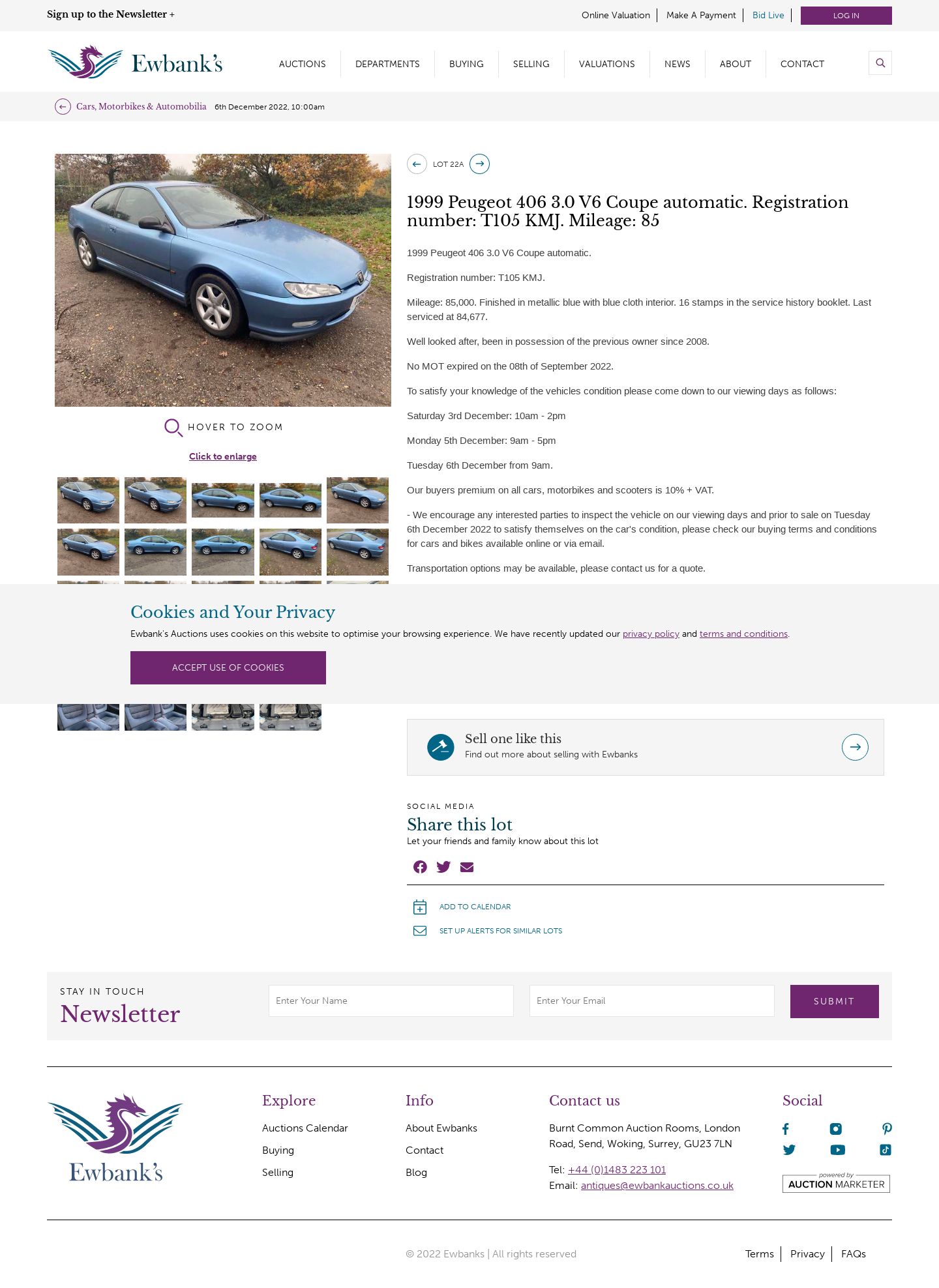
Task: Open the Bid Live link
Action: click(x=768, y=15)
